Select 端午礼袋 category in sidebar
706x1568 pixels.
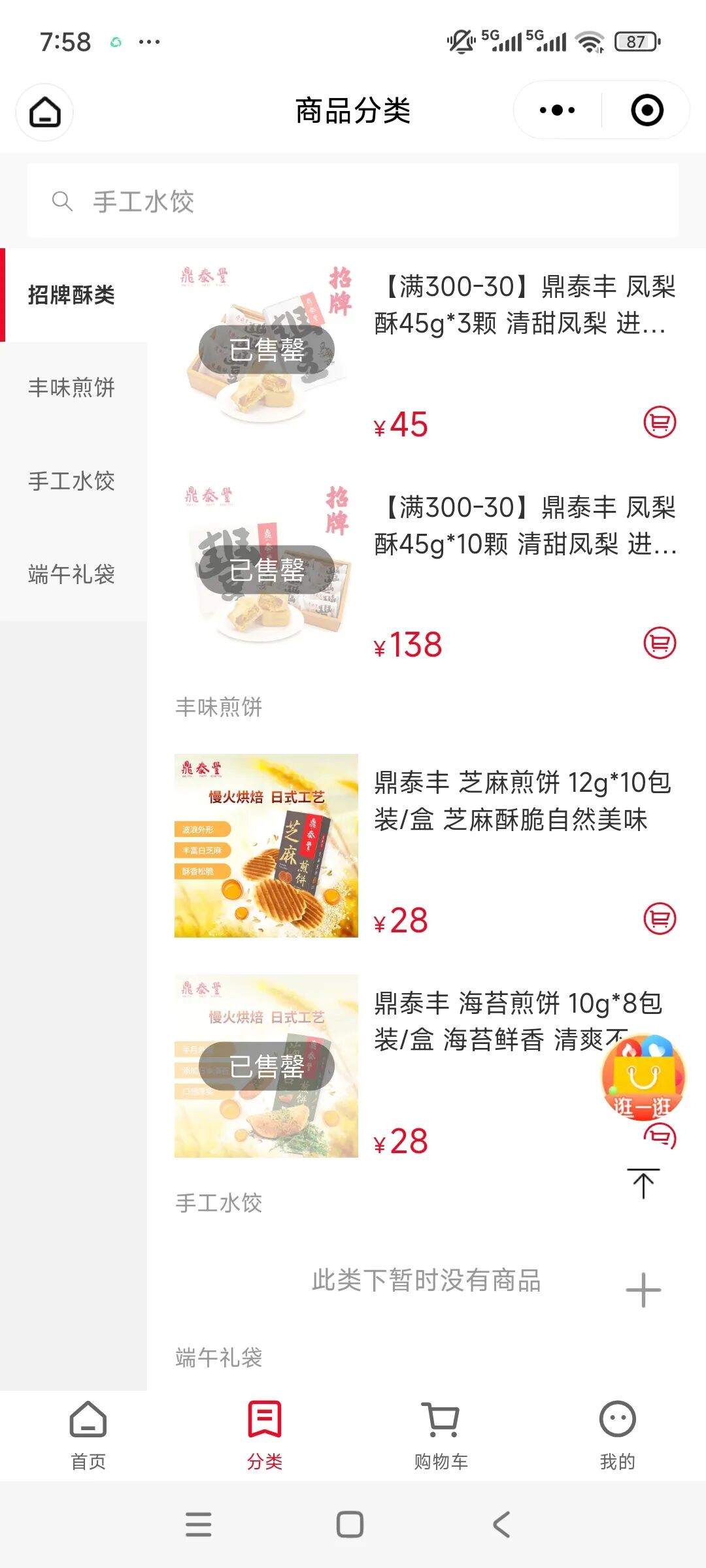pos(72,574)
